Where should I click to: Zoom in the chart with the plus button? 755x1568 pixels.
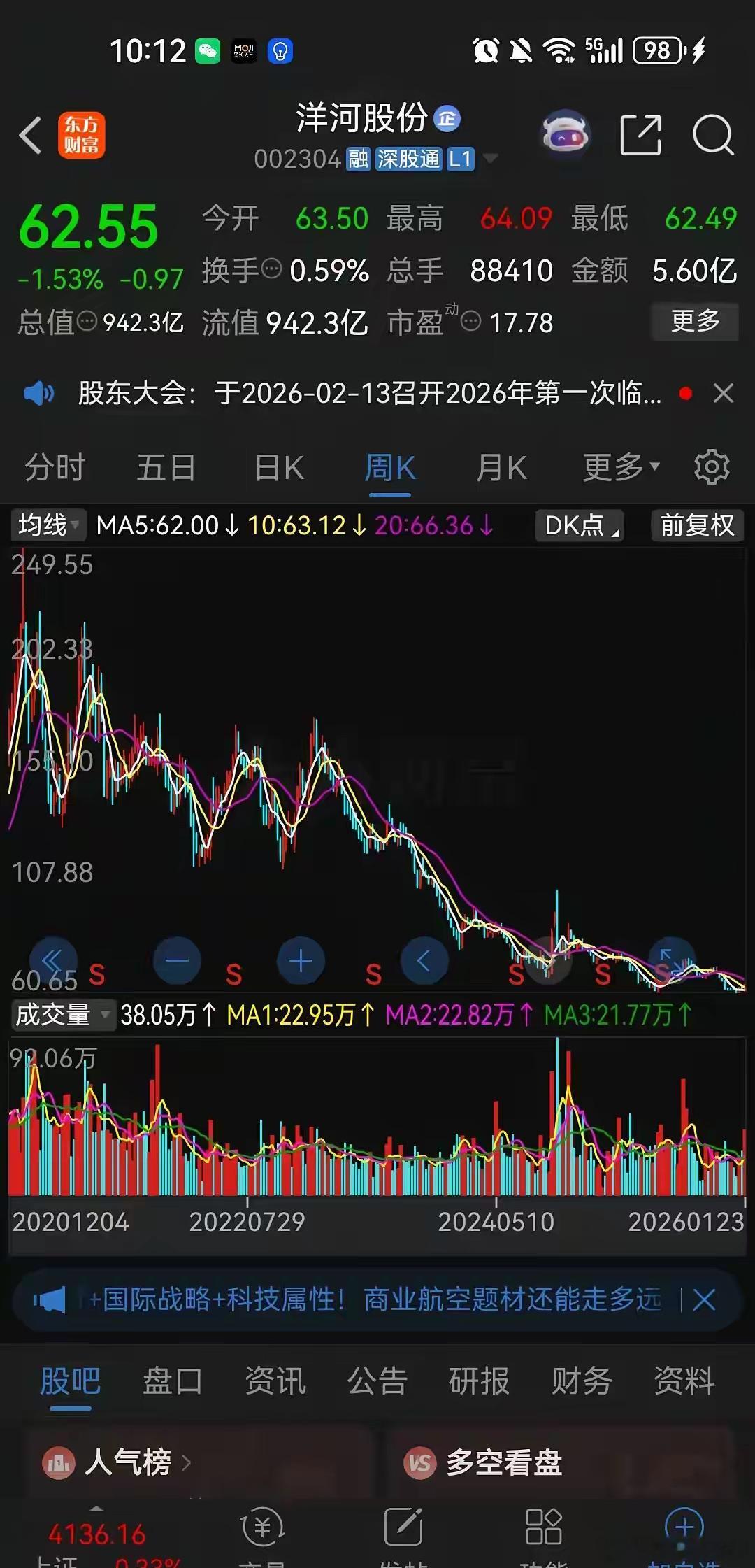tap(301, 961)
